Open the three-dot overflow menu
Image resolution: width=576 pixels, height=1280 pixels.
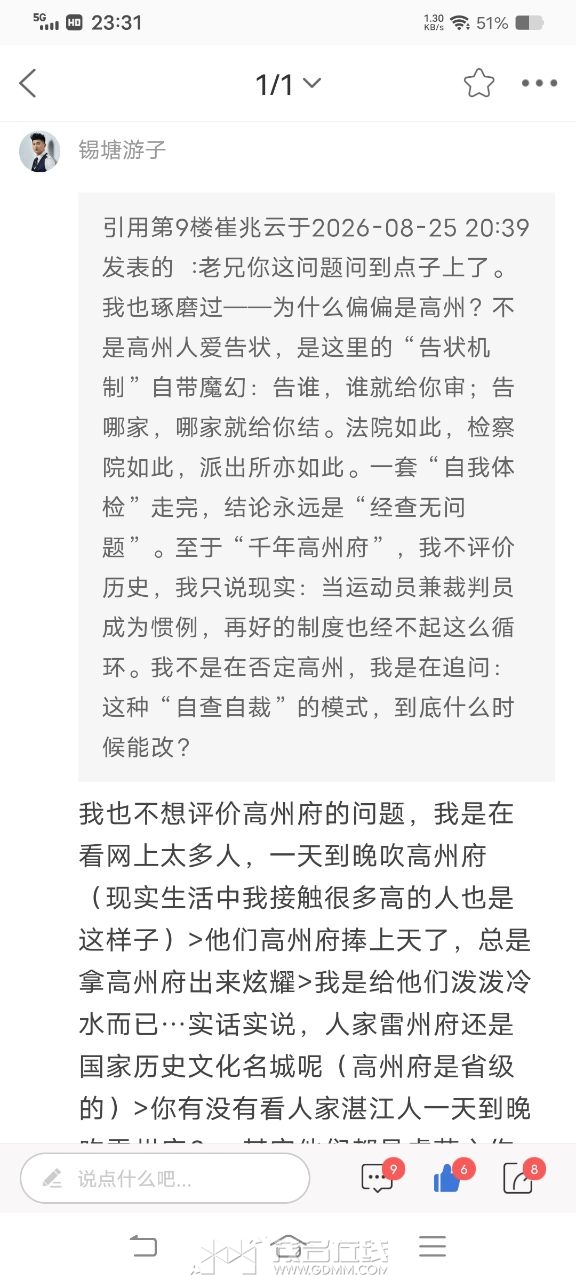(539, 83)
